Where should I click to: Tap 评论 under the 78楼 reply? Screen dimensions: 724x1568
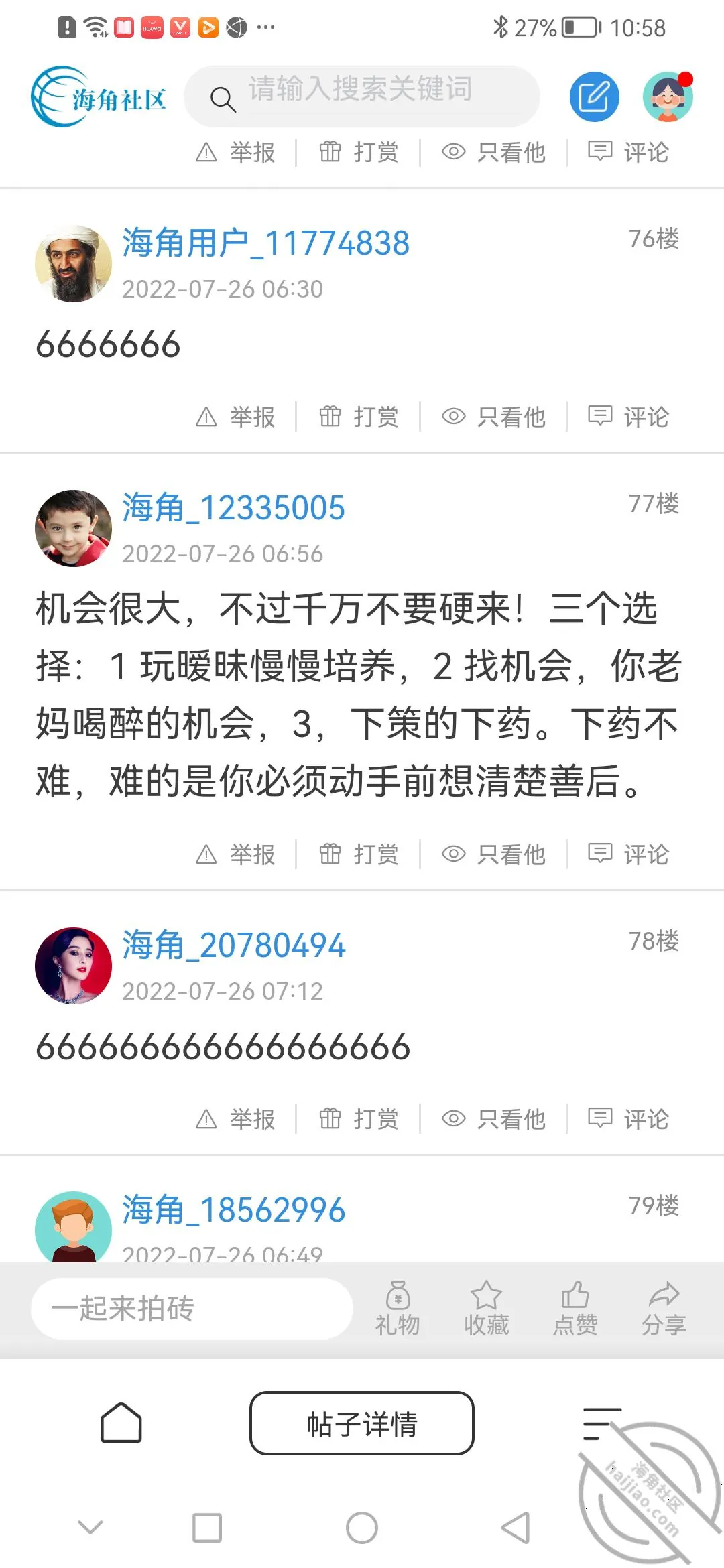pyautogui.click(x=628, y=1119)
